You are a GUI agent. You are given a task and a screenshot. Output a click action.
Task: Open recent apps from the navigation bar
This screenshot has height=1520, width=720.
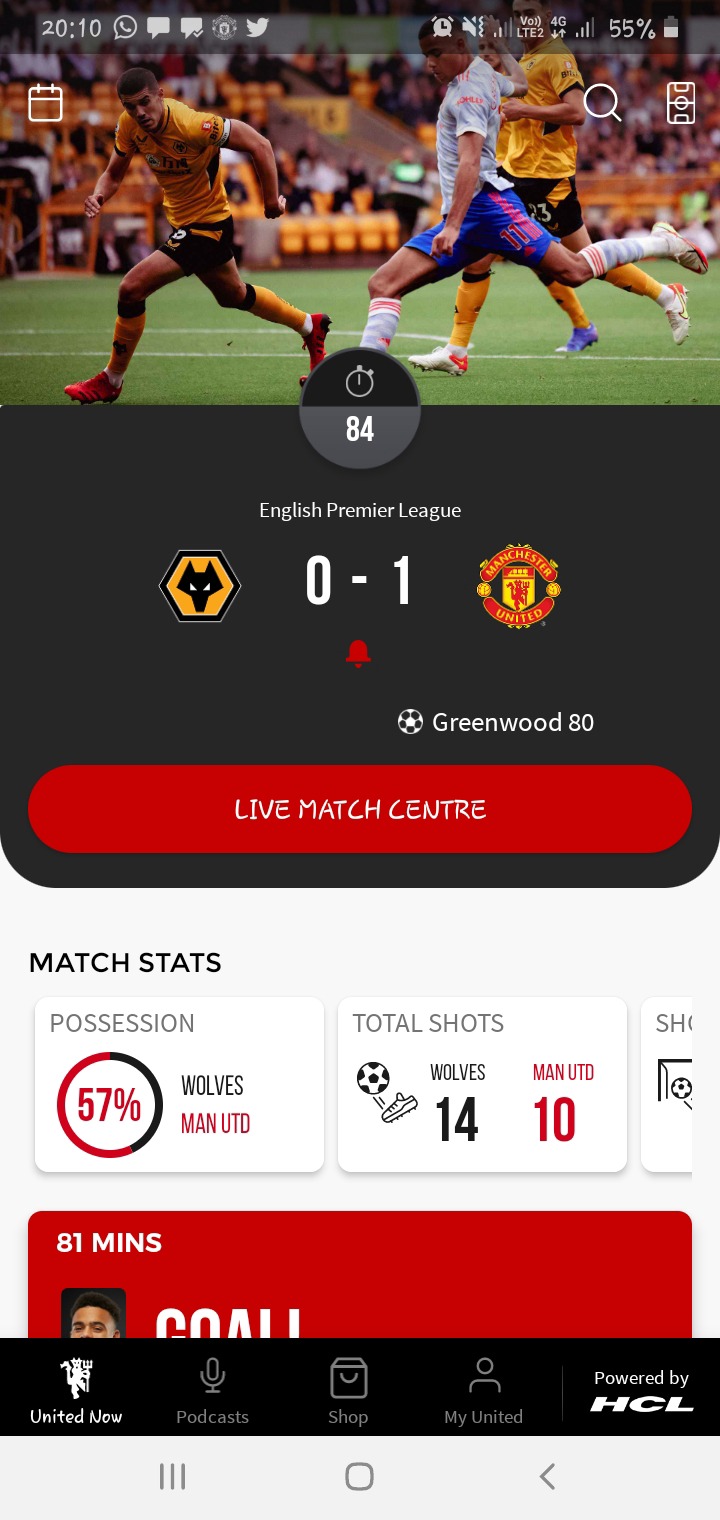(x=173, y=1476)
